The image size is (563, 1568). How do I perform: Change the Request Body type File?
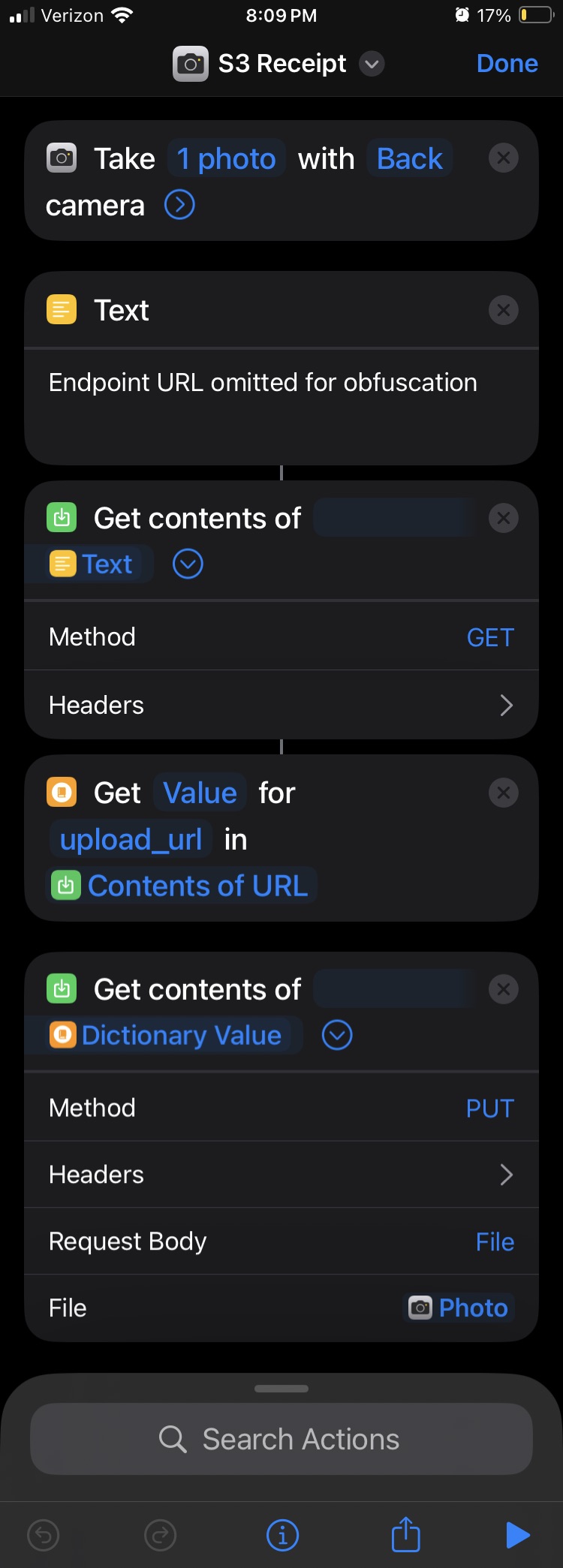point(494,1241)
